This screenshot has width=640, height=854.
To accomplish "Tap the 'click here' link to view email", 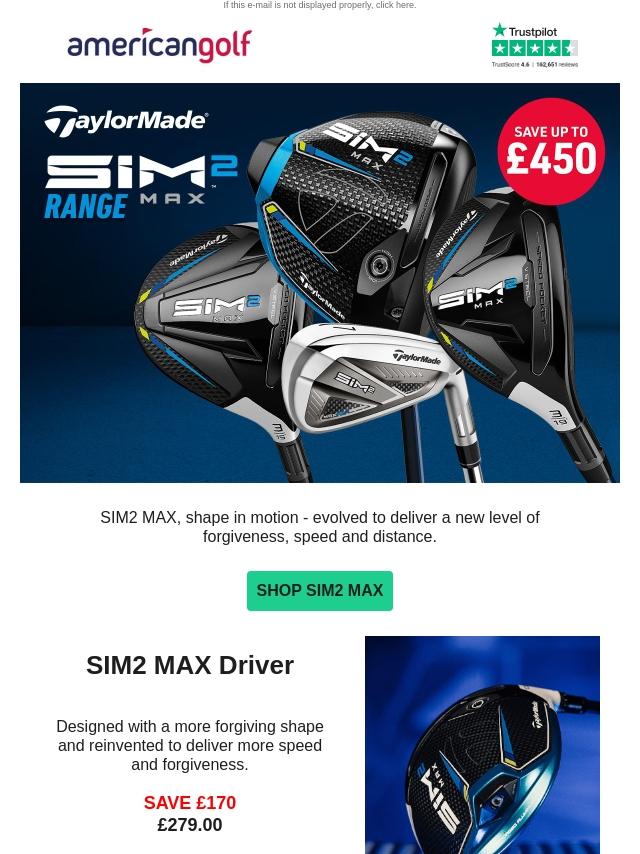I will click(x=395, y=5).
